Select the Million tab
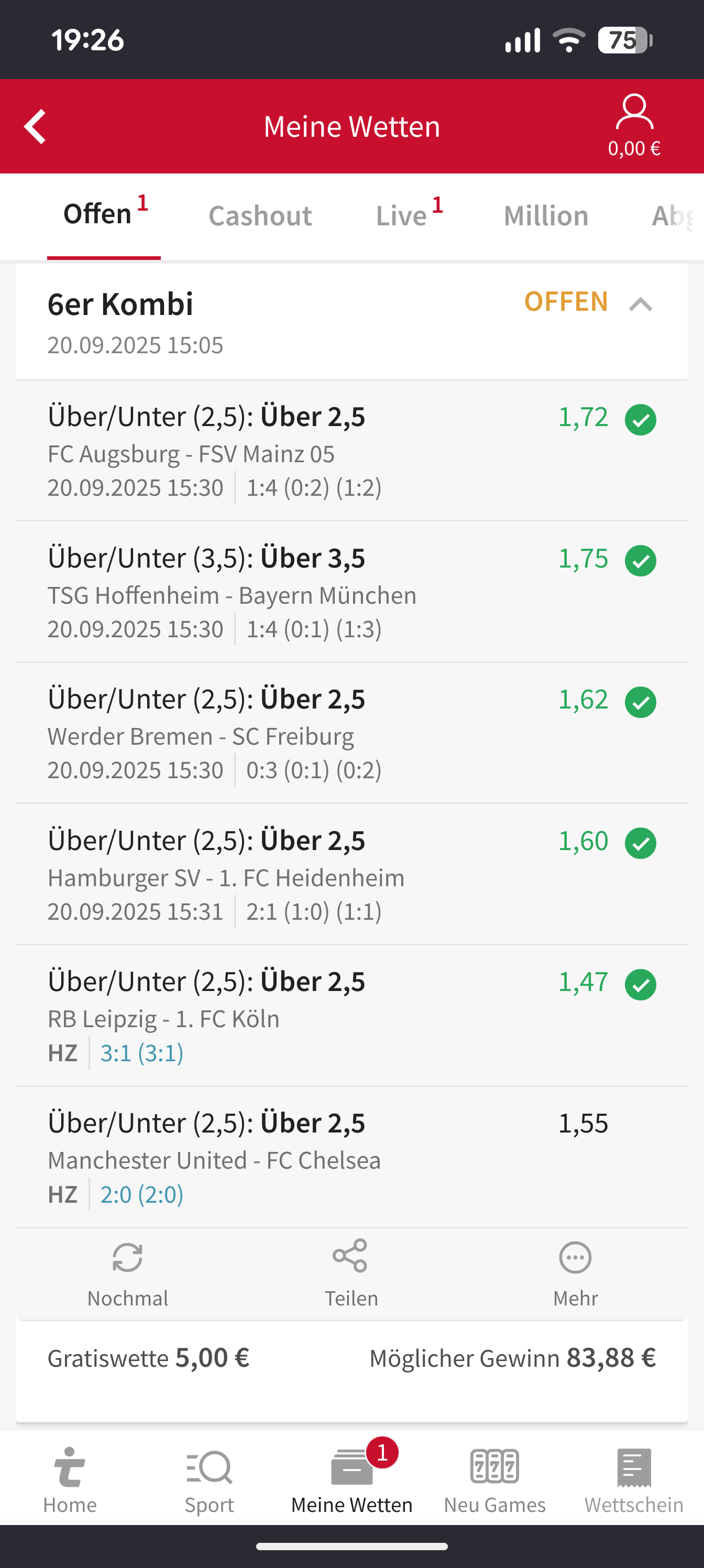 point(546,216)
